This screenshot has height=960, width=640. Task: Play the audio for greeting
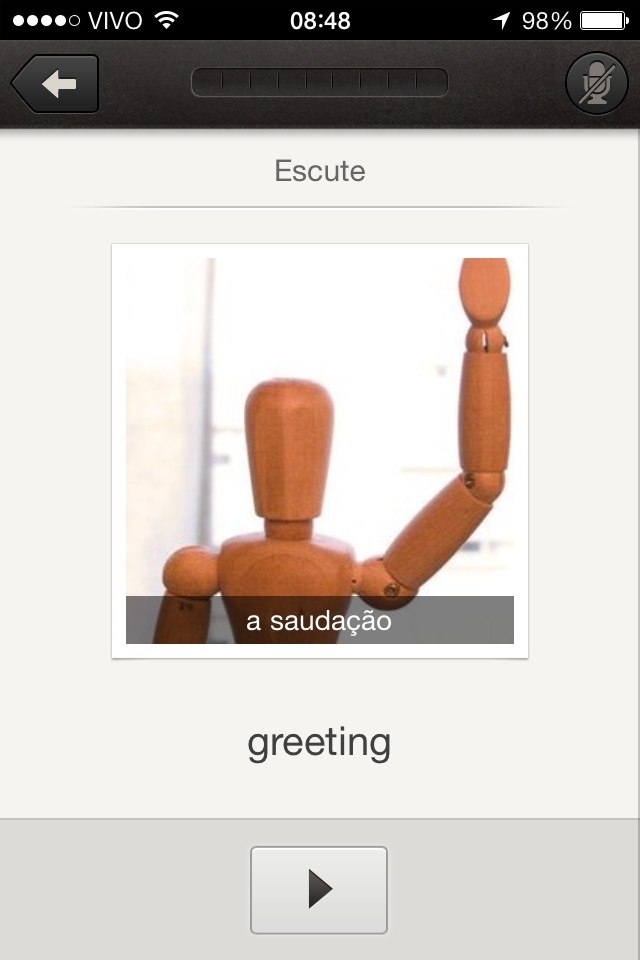coord(319,889)
